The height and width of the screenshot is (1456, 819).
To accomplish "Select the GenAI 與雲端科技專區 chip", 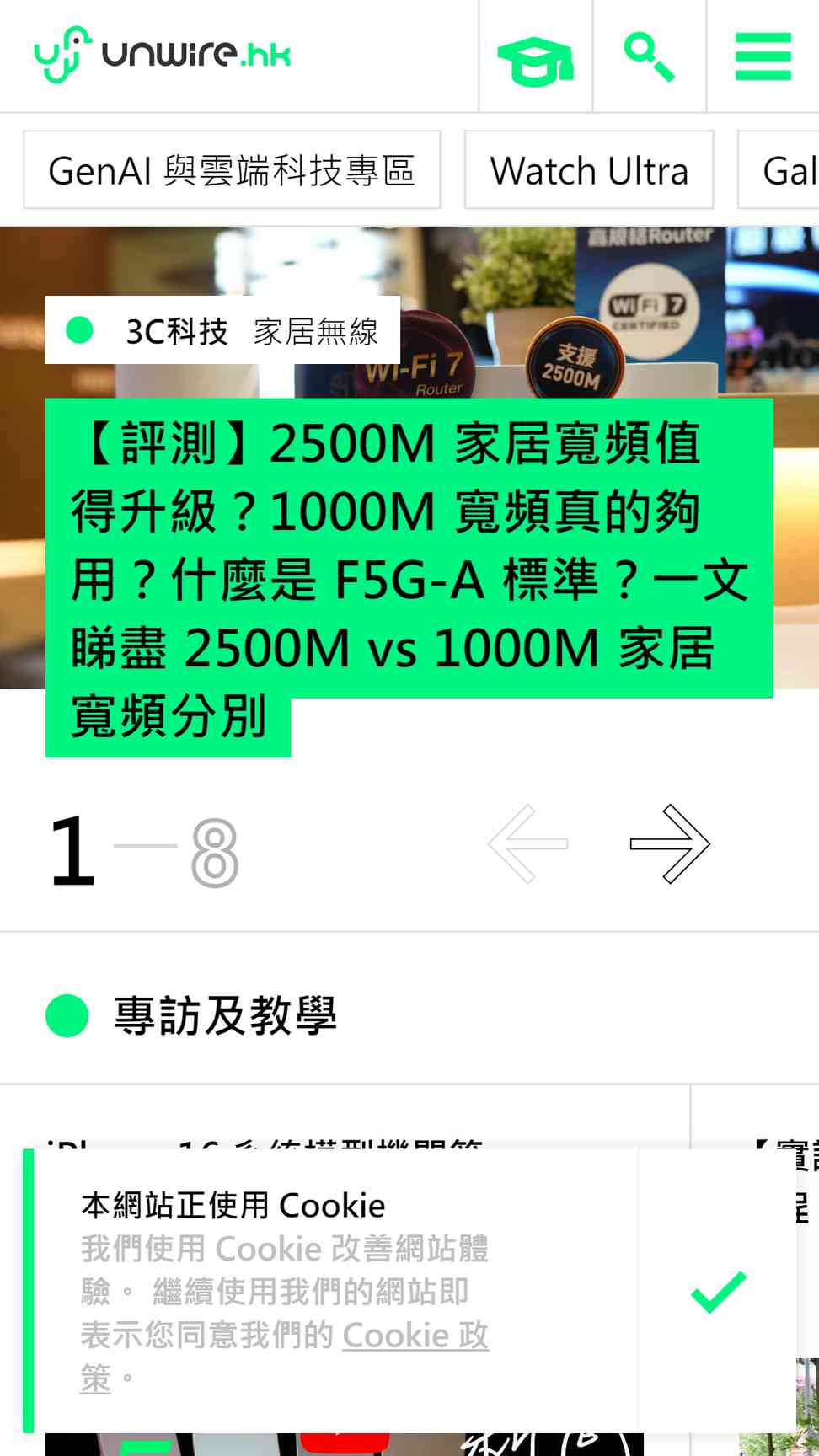I will 232,169.
